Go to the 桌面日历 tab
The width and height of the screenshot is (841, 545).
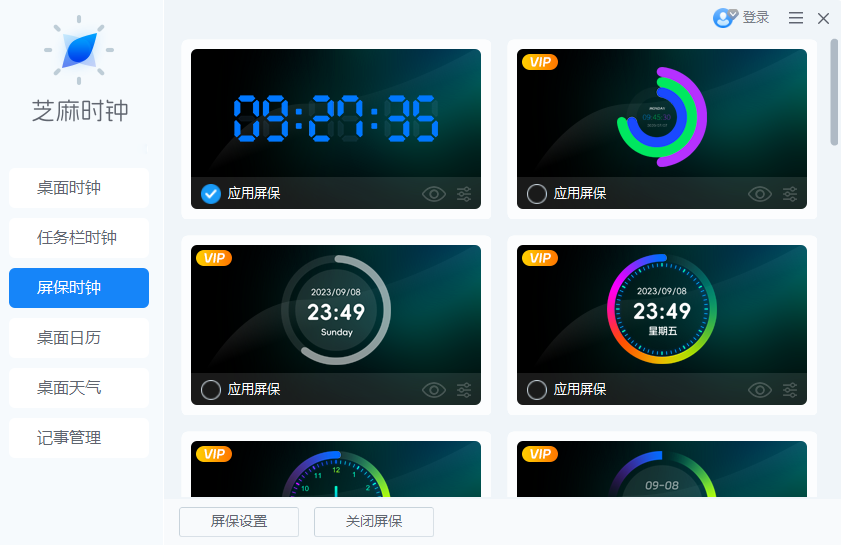pyautogui.click(x=79, y=338)
